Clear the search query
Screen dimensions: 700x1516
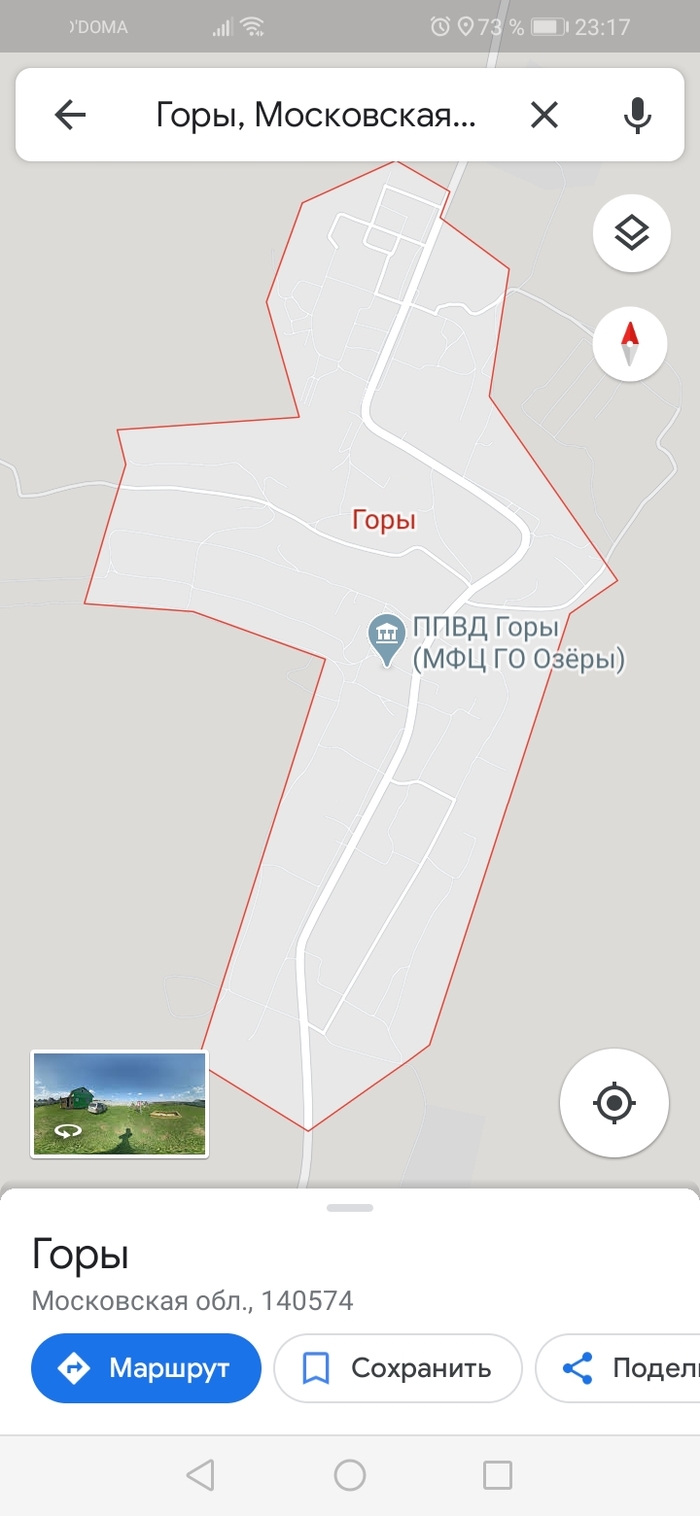[x=544, y=116]
